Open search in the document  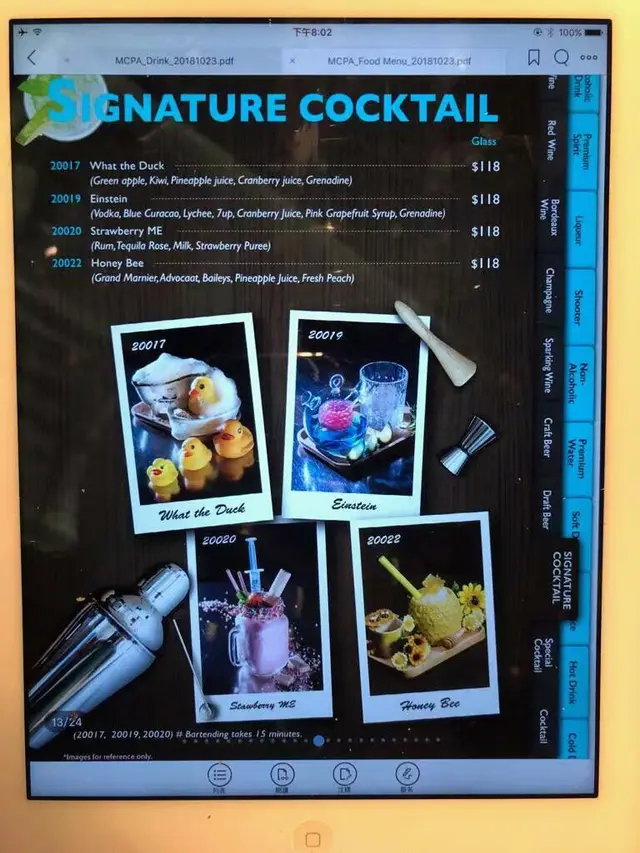[562, 58]
